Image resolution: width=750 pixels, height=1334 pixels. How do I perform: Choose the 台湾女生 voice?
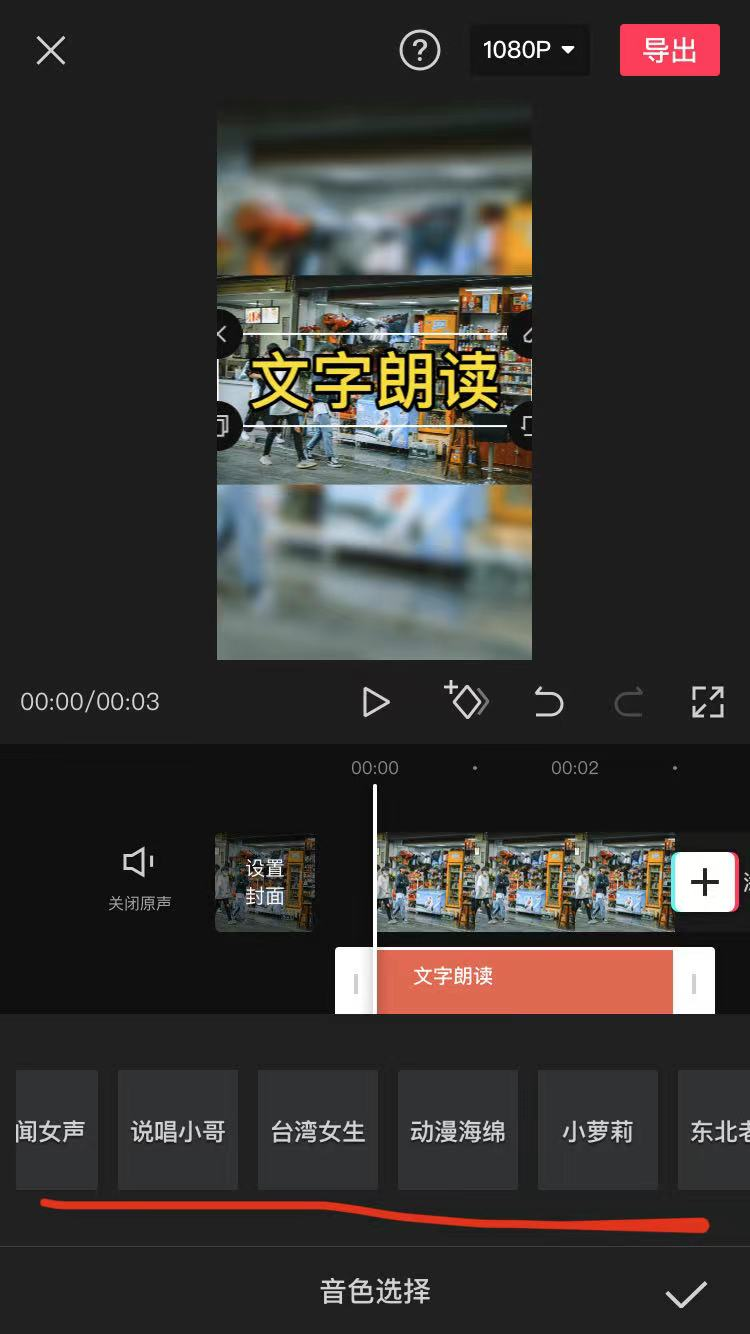point(318,1130)
